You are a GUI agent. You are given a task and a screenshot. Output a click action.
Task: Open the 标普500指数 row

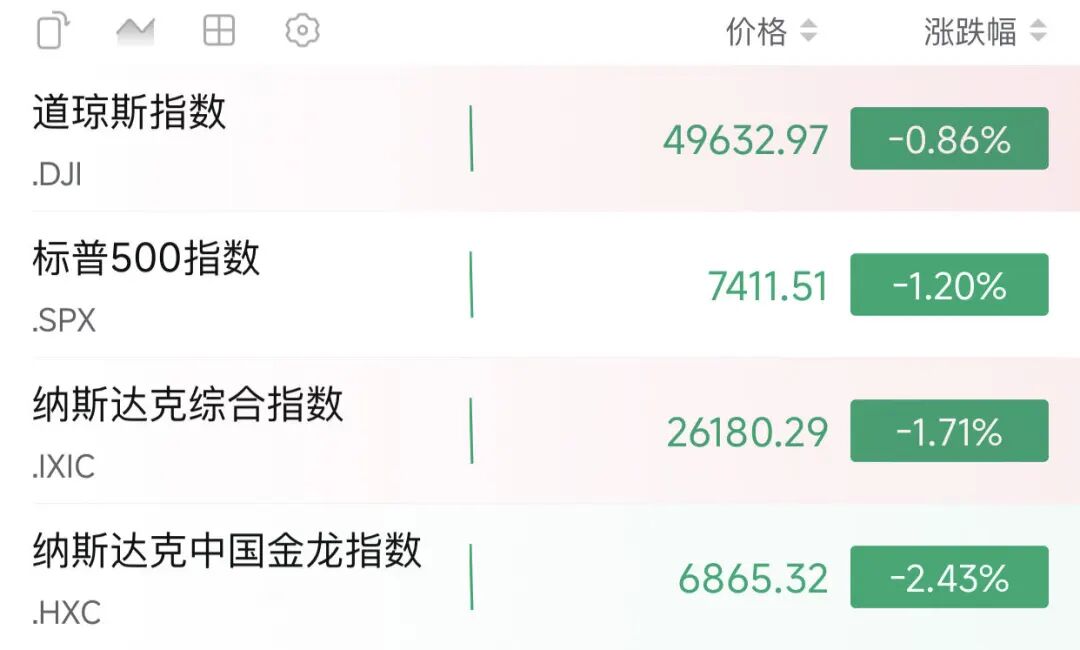540,284
